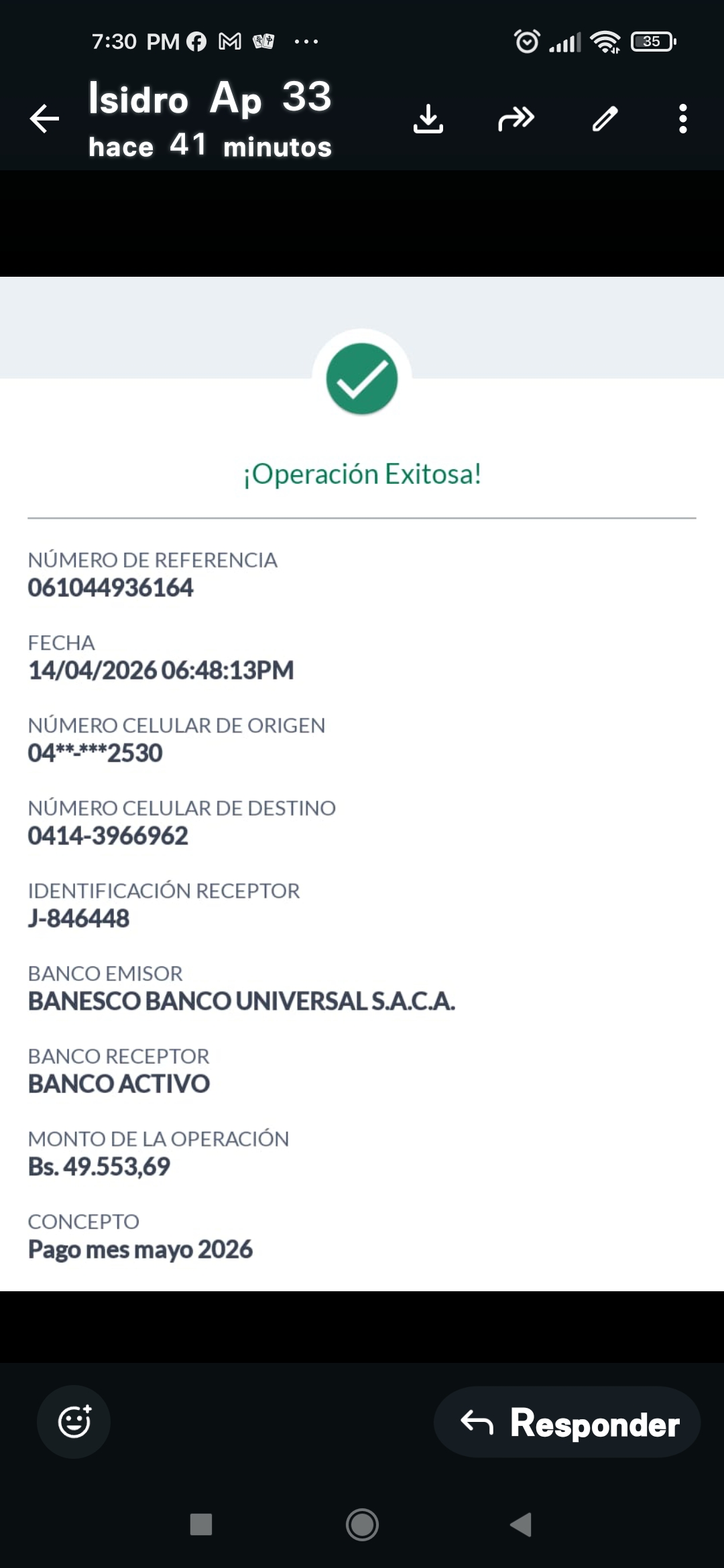The height and width of the screenshot is (1568, 724).
Task: Open the system recent apps
Action: click(201, 1524)
